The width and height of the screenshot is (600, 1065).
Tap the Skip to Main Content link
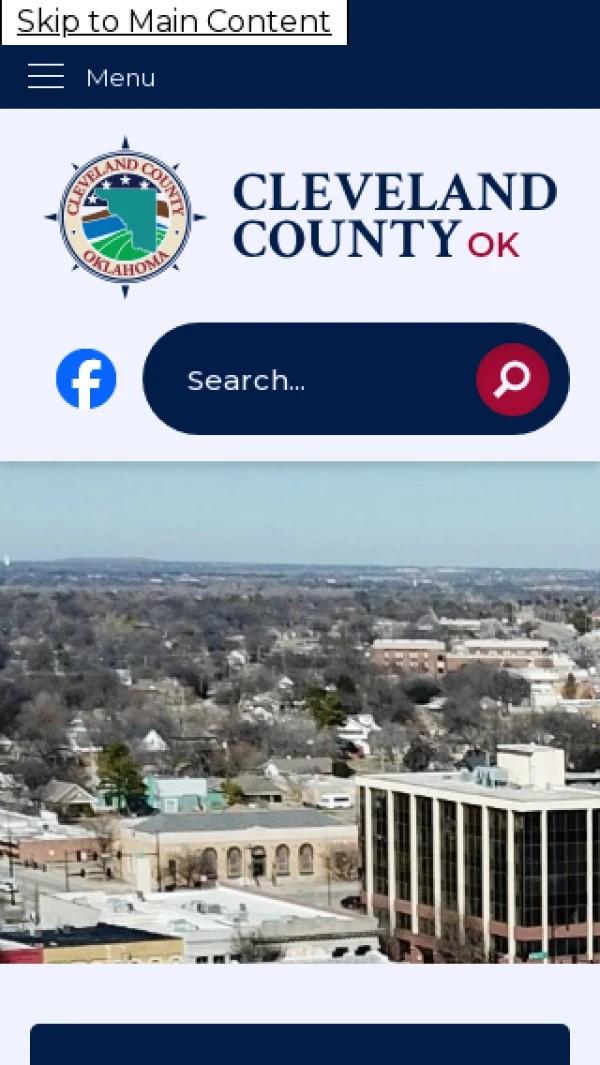(174, 21)
